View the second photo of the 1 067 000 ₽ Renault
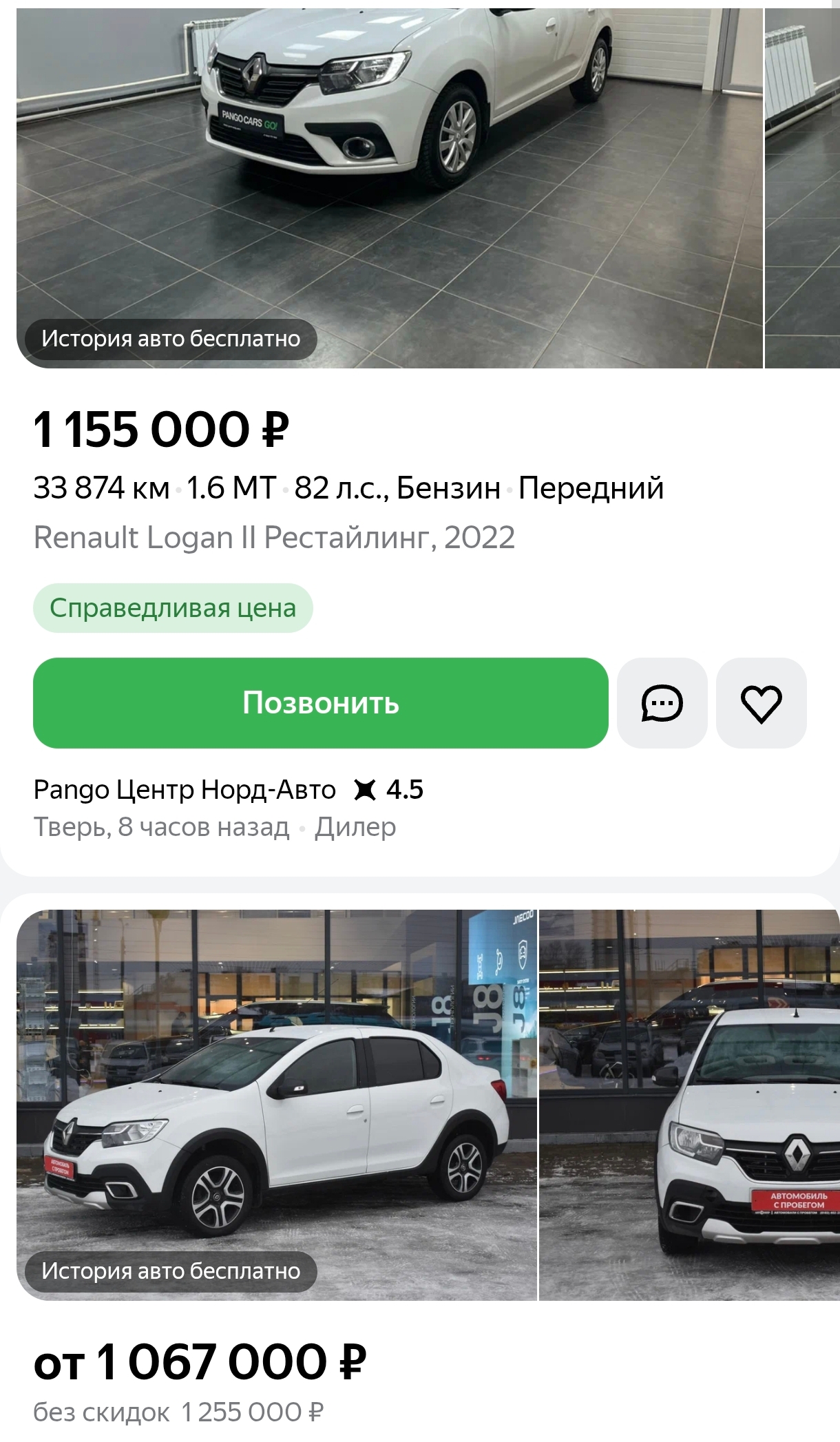 coord(689,1105)
